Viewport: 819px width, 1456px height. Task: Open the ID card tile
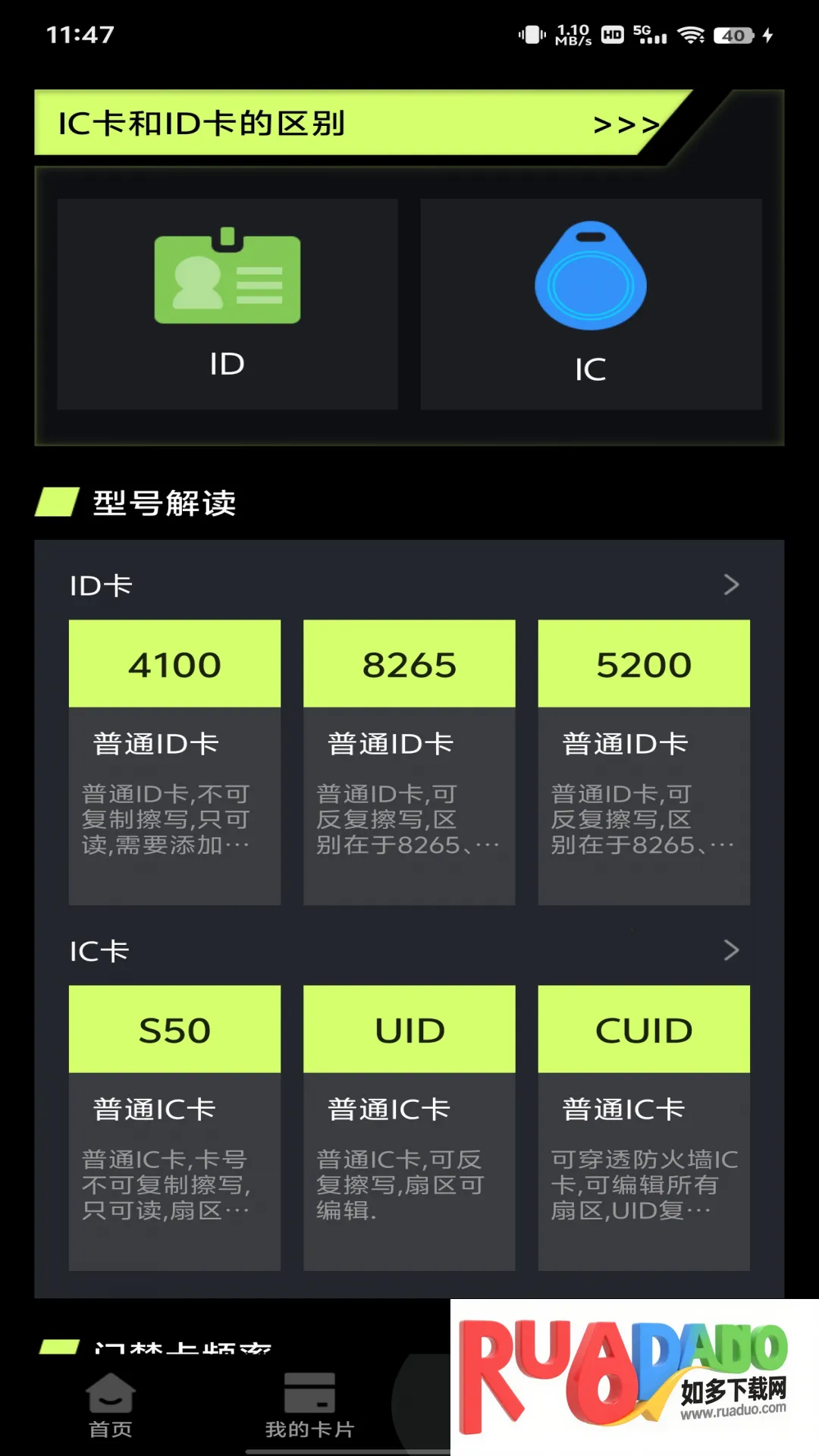[x=227, y=305]
